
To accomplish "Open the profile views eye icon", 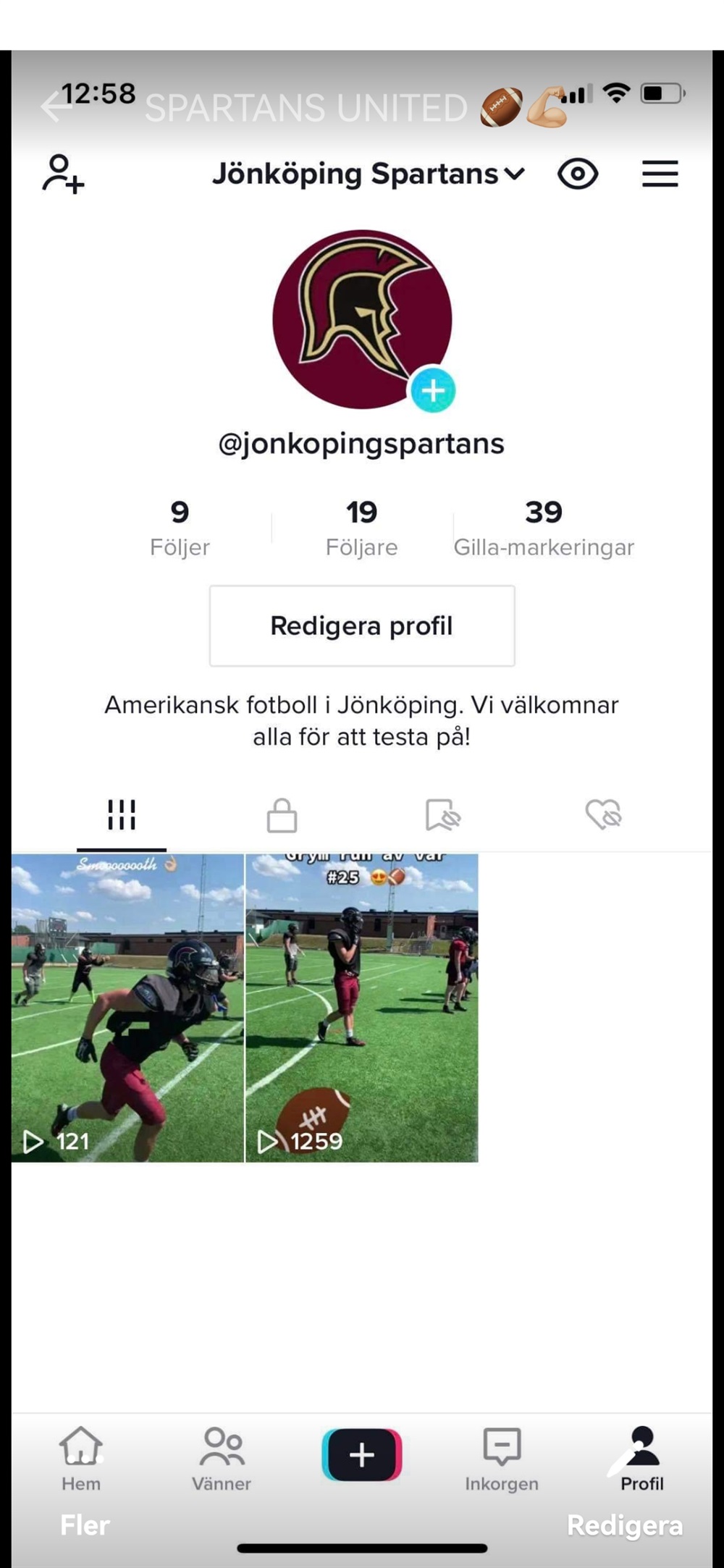I will tap(578, 174).
